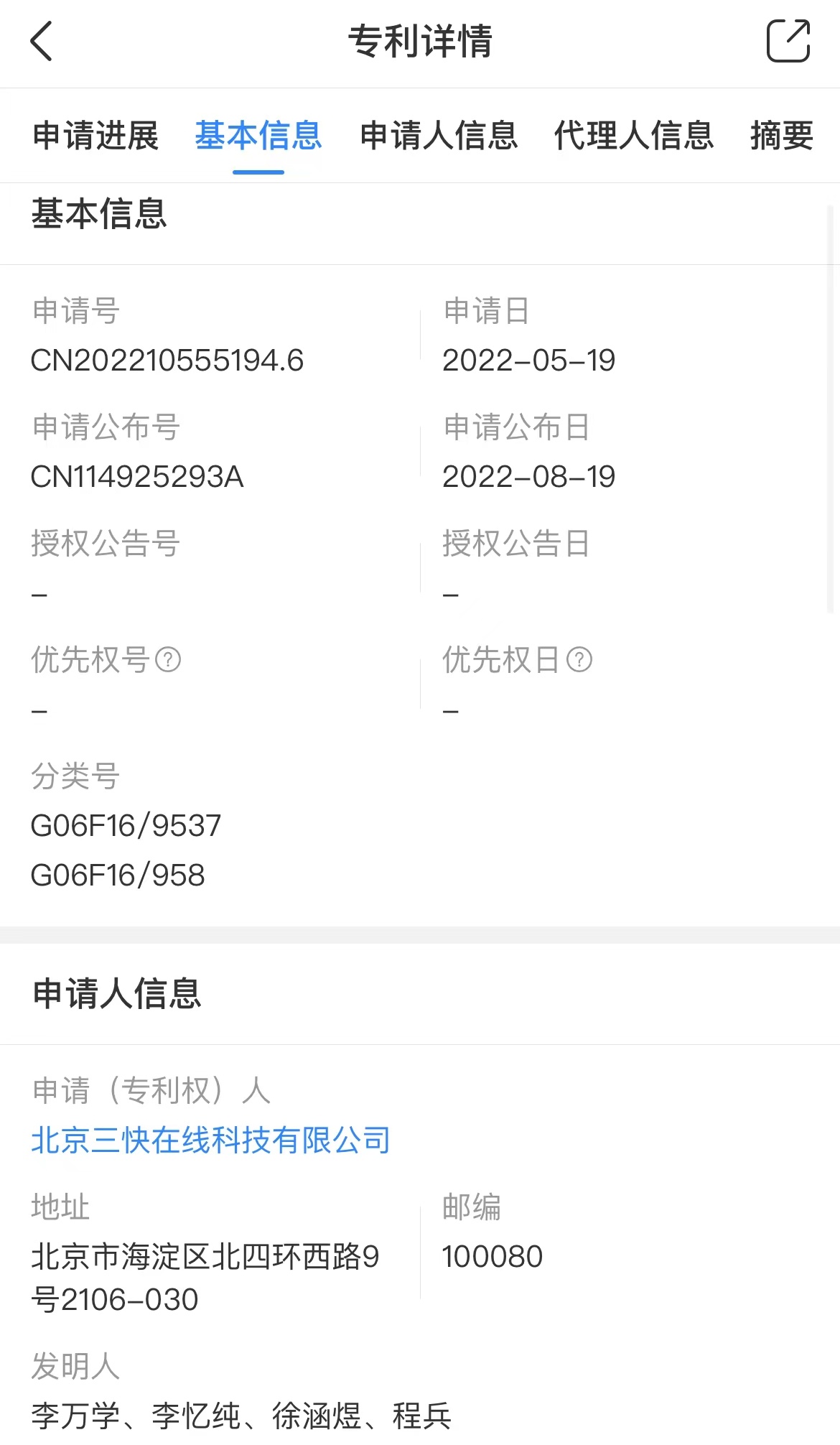This screenshot has height=1445, width=840.
Task: Switch to the 代理人信息 tab
Action: pyautogui.click(x=634, y=136)
